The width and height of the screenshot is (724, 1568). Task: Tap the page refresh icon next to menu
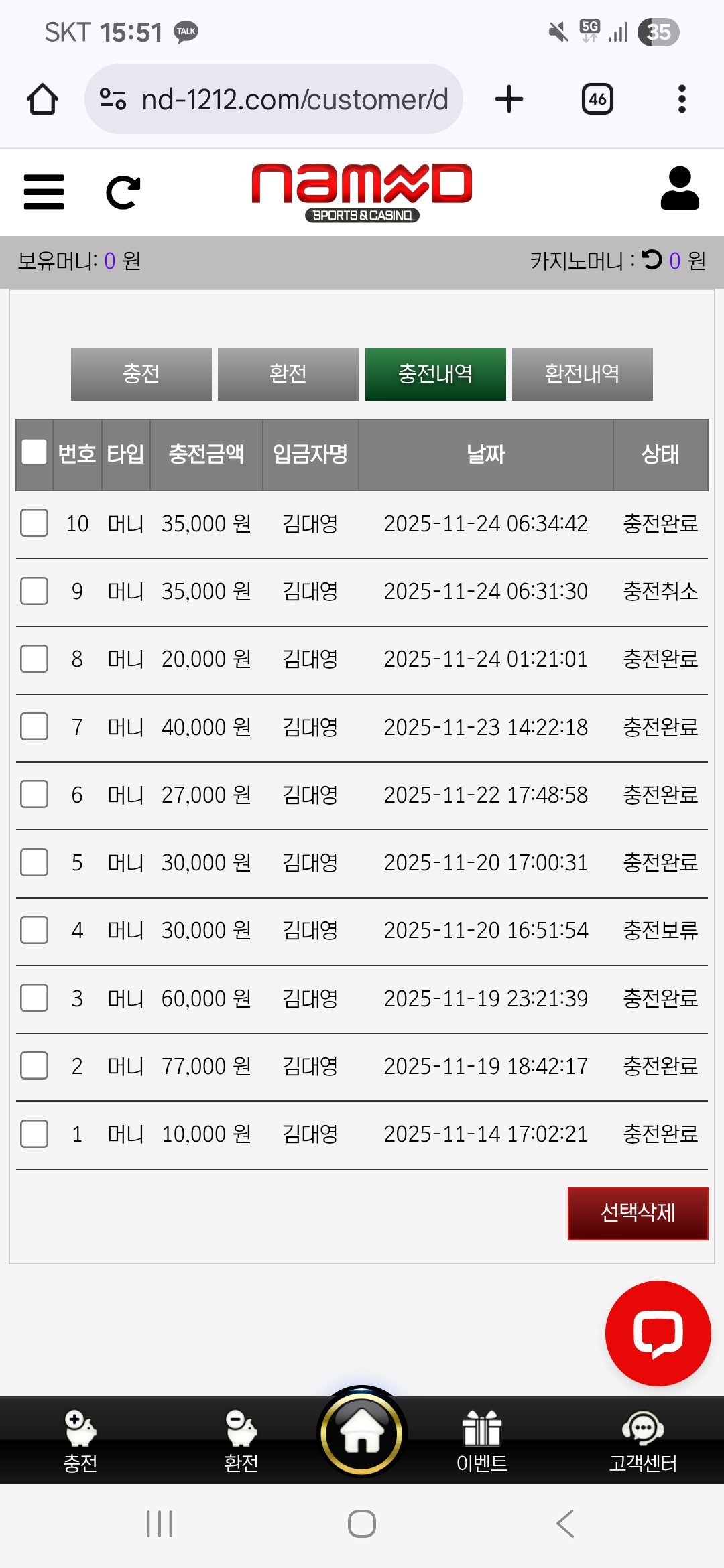click(x=123, y=192)
